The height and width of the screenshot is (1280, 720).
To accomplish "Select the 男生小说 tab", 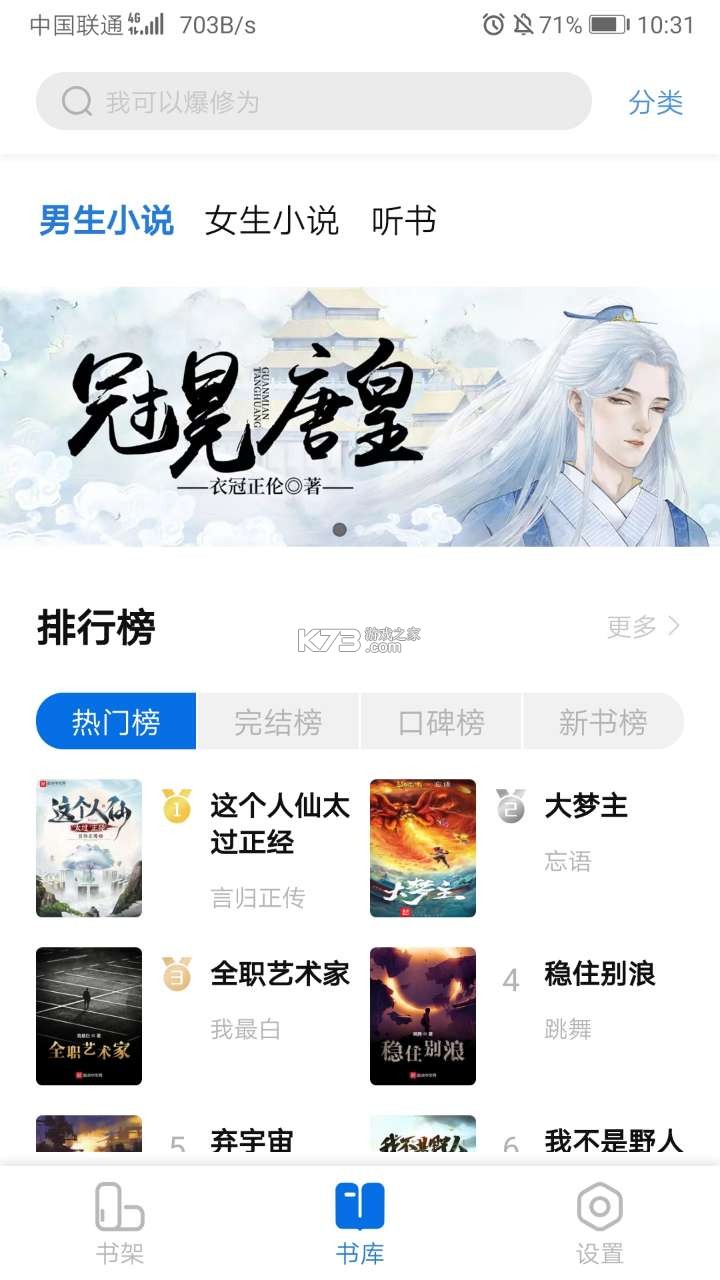I will click(106, 220).
